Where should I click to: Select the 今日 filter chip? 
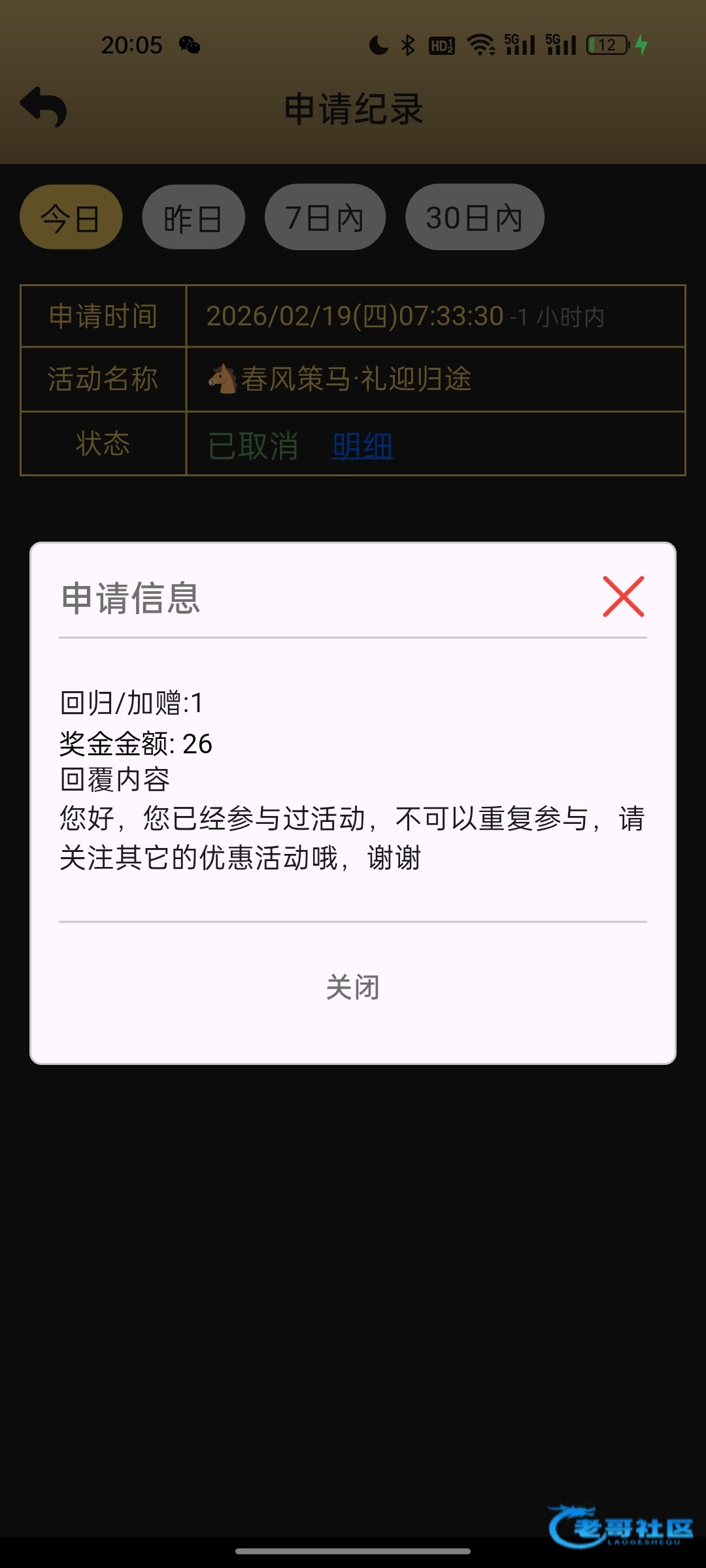tap(71, 218)
